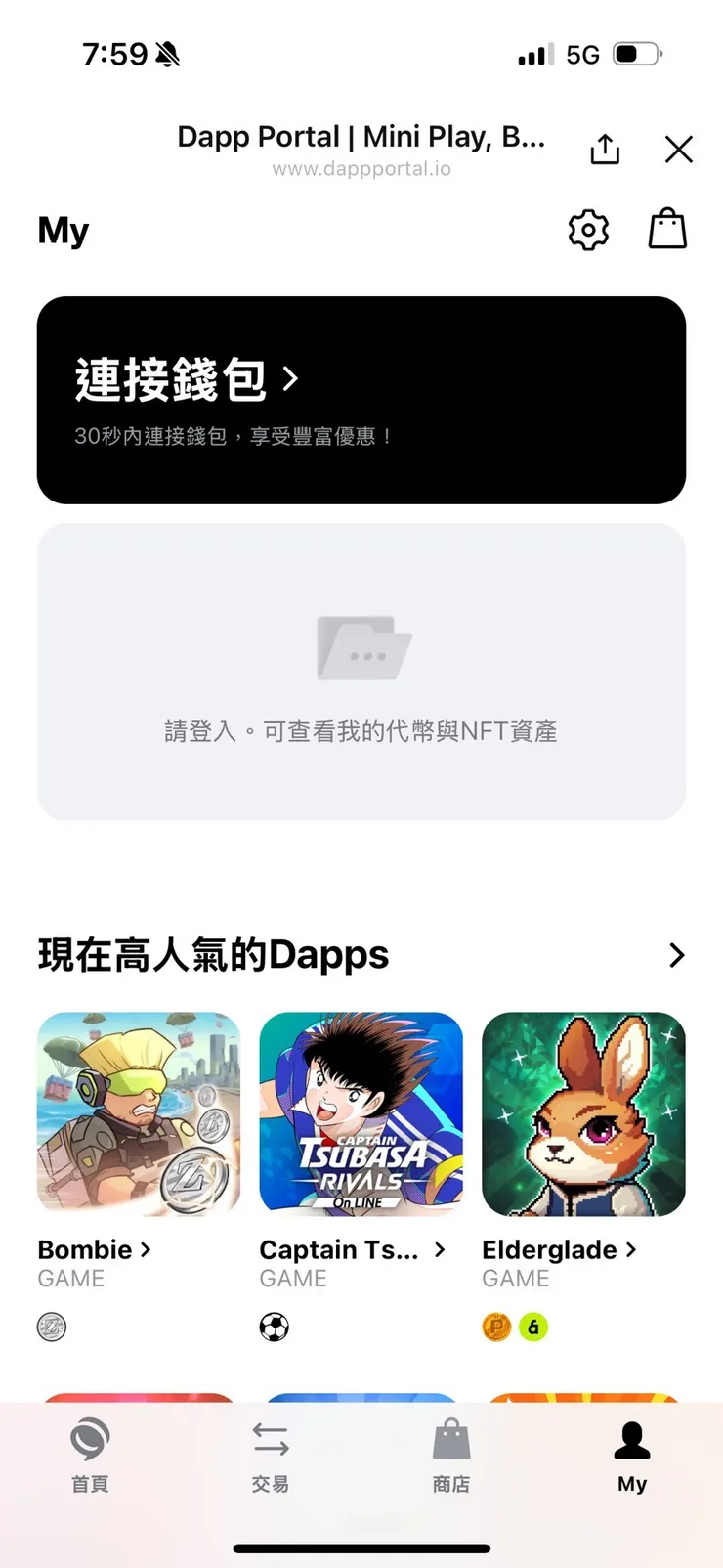Tap the share/export icon next to the page title
Screen dimensions: 723x1568
point(604,149)
